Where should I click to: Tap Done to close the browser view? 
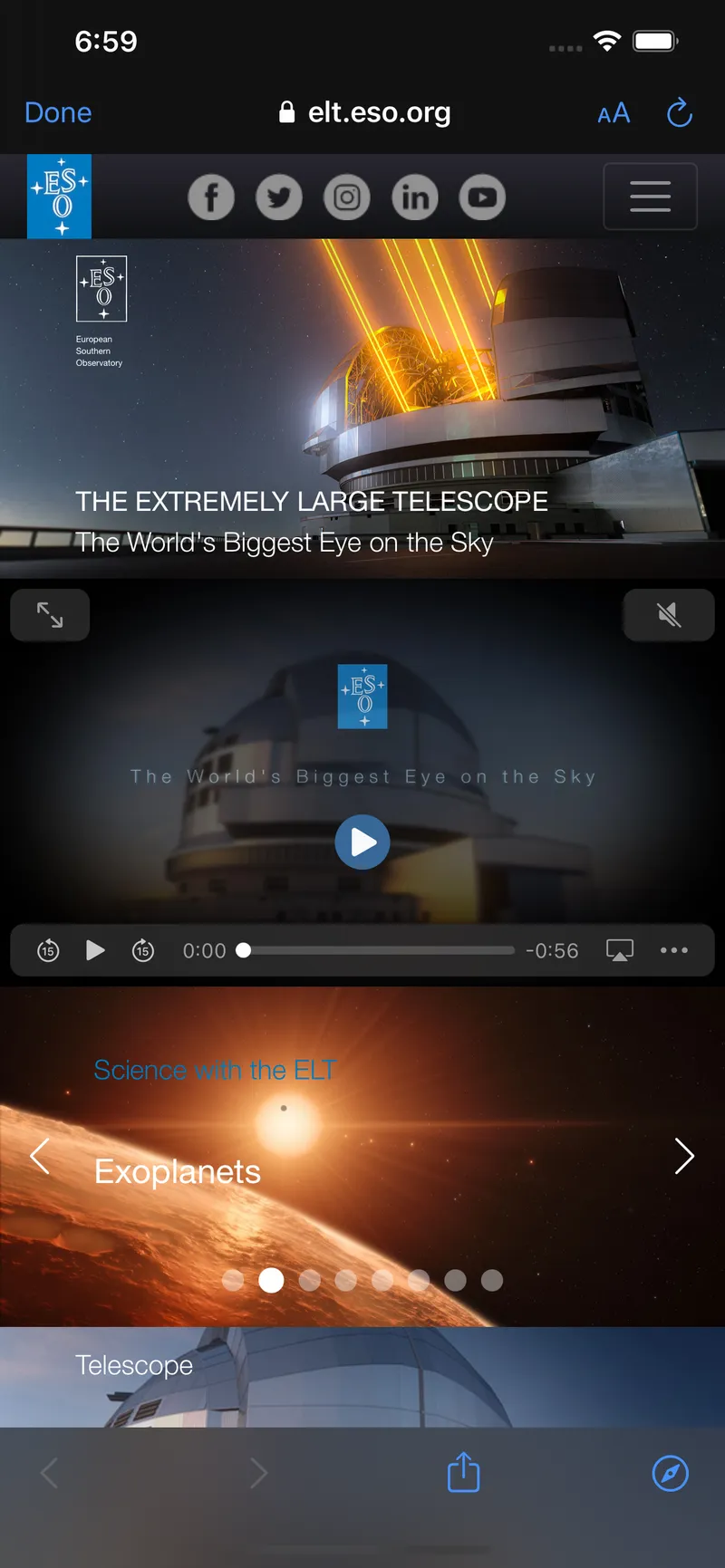pos(58,112)
